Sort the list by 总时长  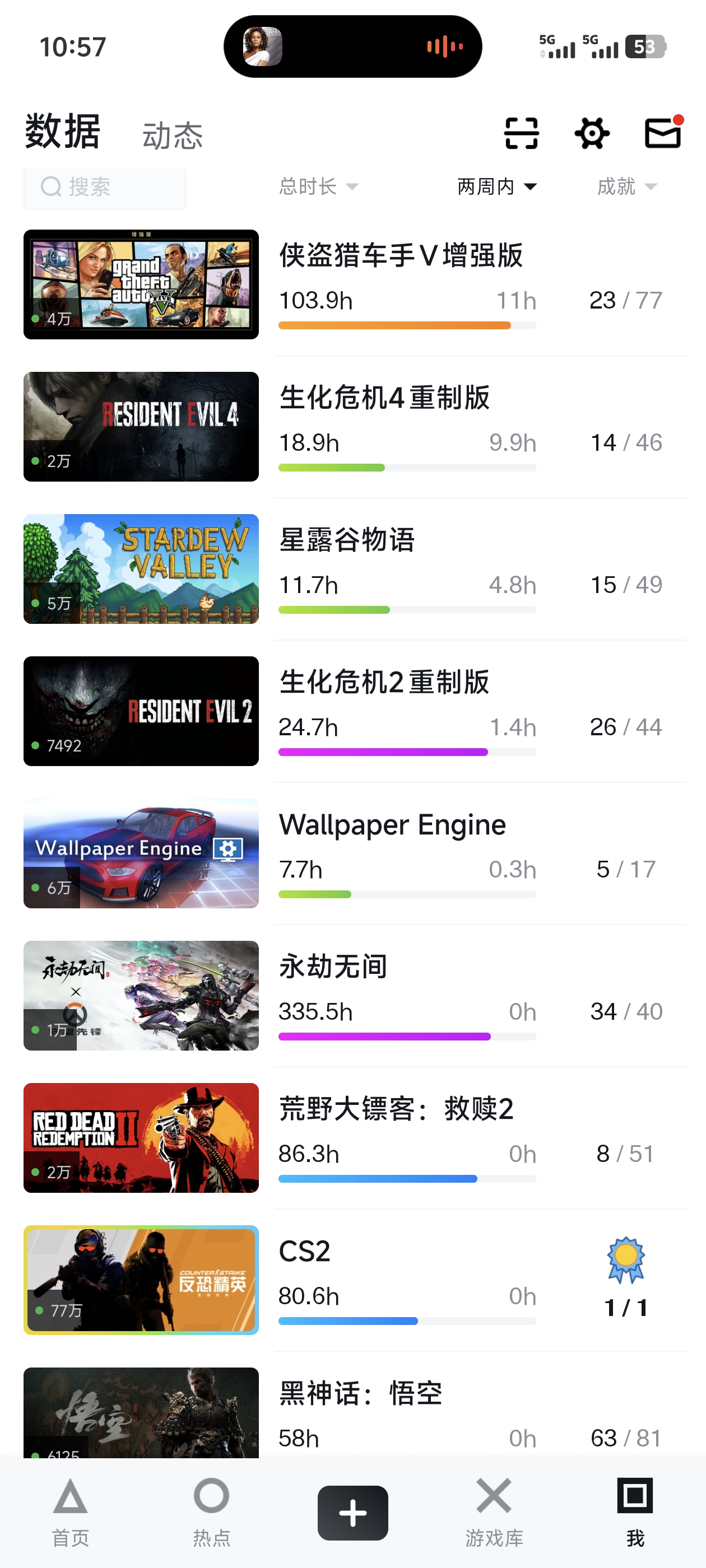(318, 186)
